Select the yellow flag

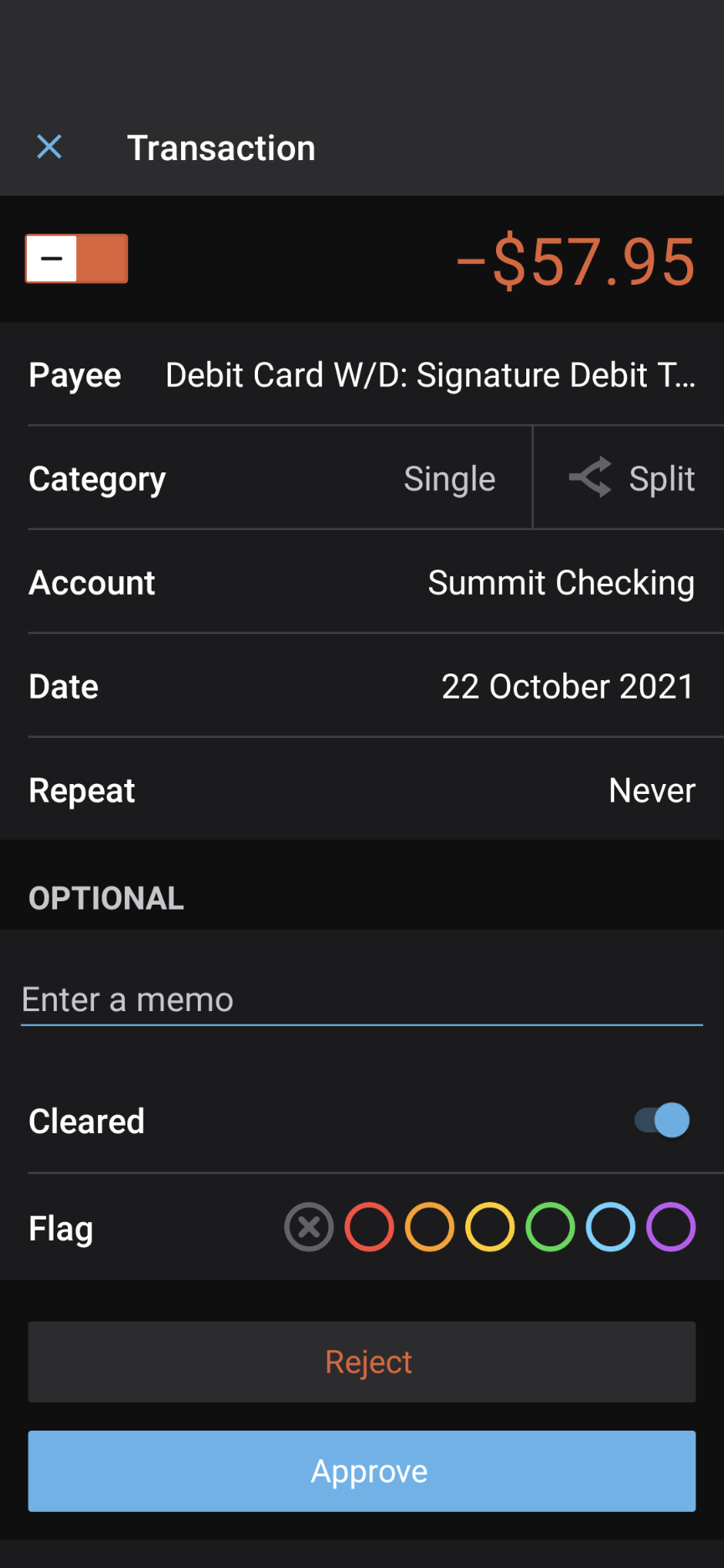click(x=490, y=1228)
